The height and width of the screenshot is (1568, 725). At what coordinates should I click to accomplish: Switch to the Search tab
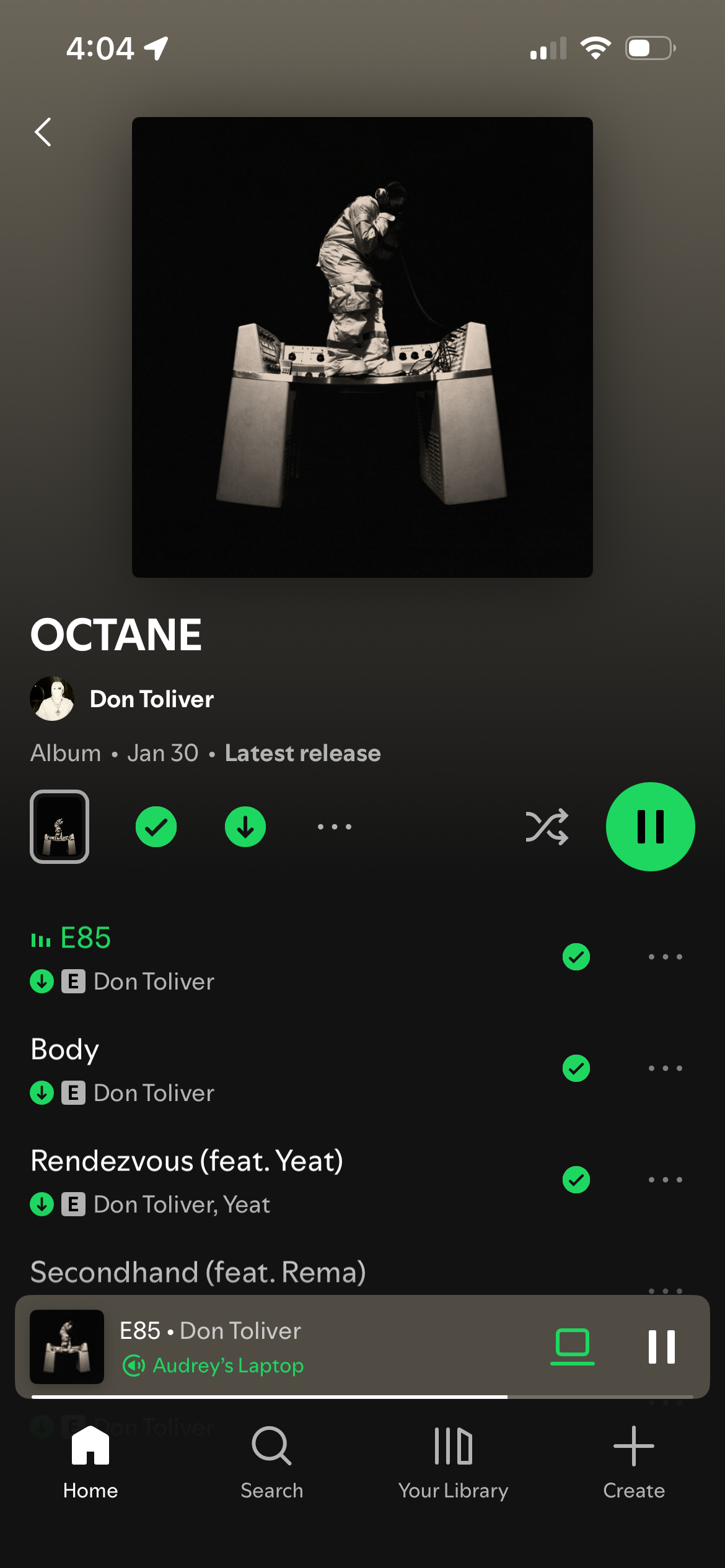[271, 1463]
